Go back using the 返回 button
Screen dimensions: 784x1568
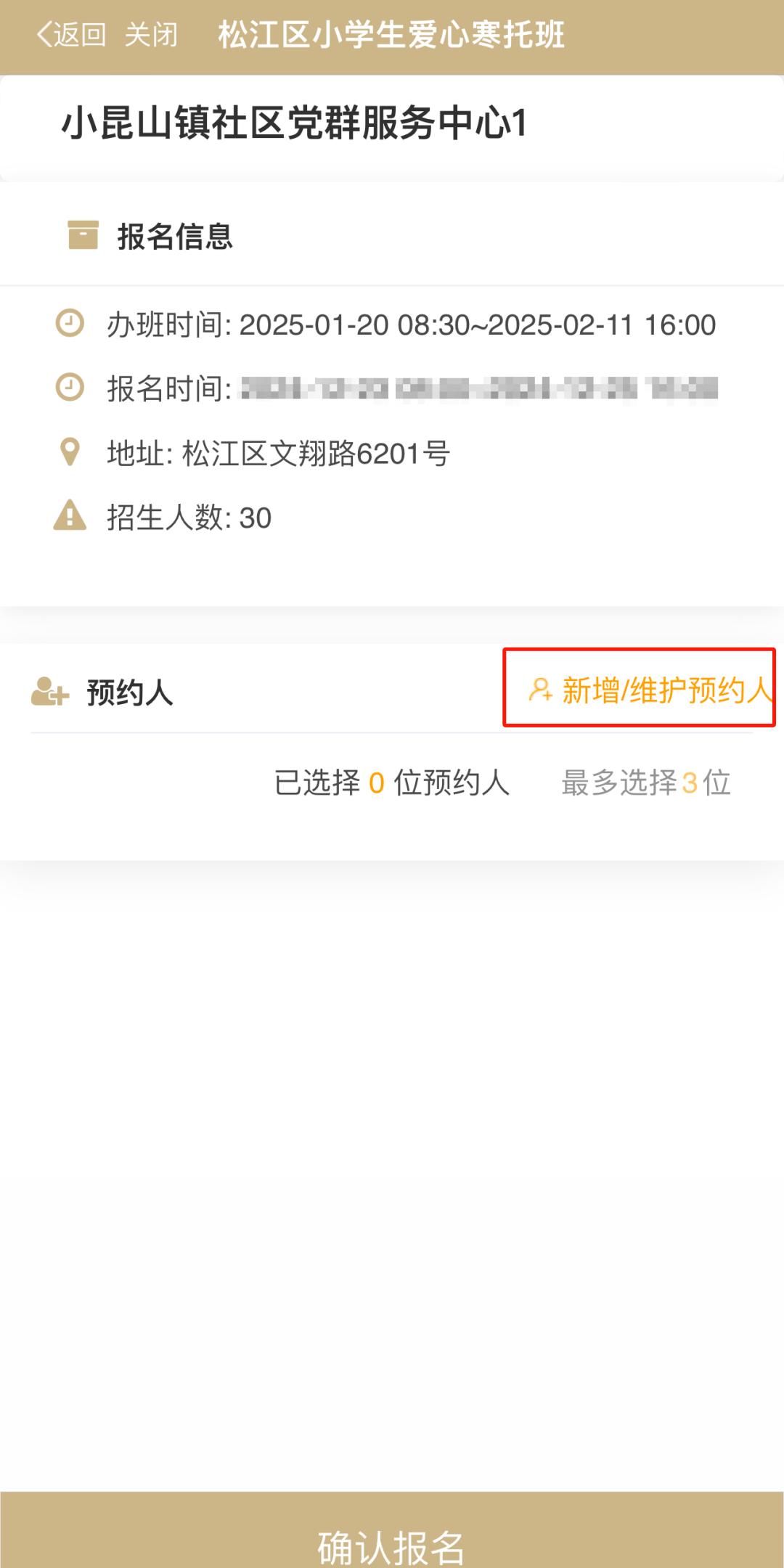point(72,34)
